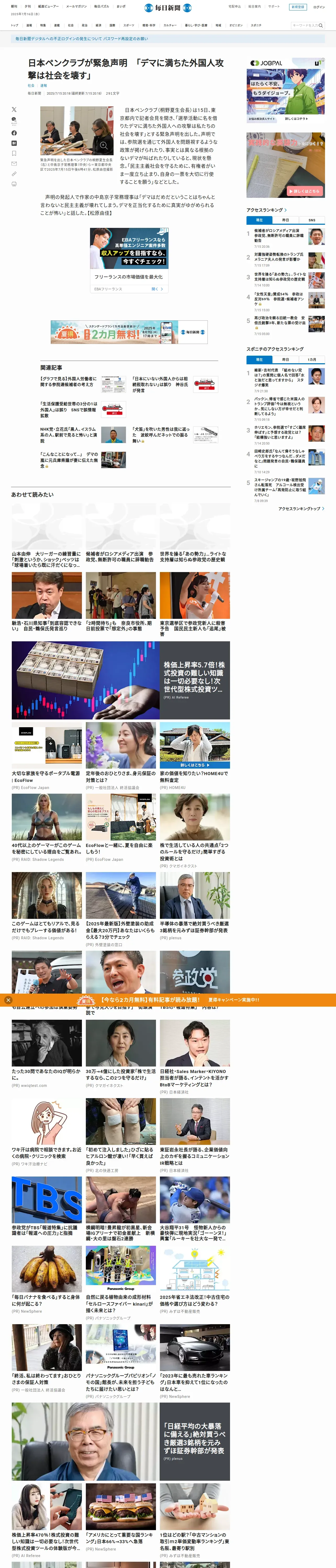Go to the スポーツ section
The height and width of the screenshot is (1568, 336).
[x=129, y=26]
